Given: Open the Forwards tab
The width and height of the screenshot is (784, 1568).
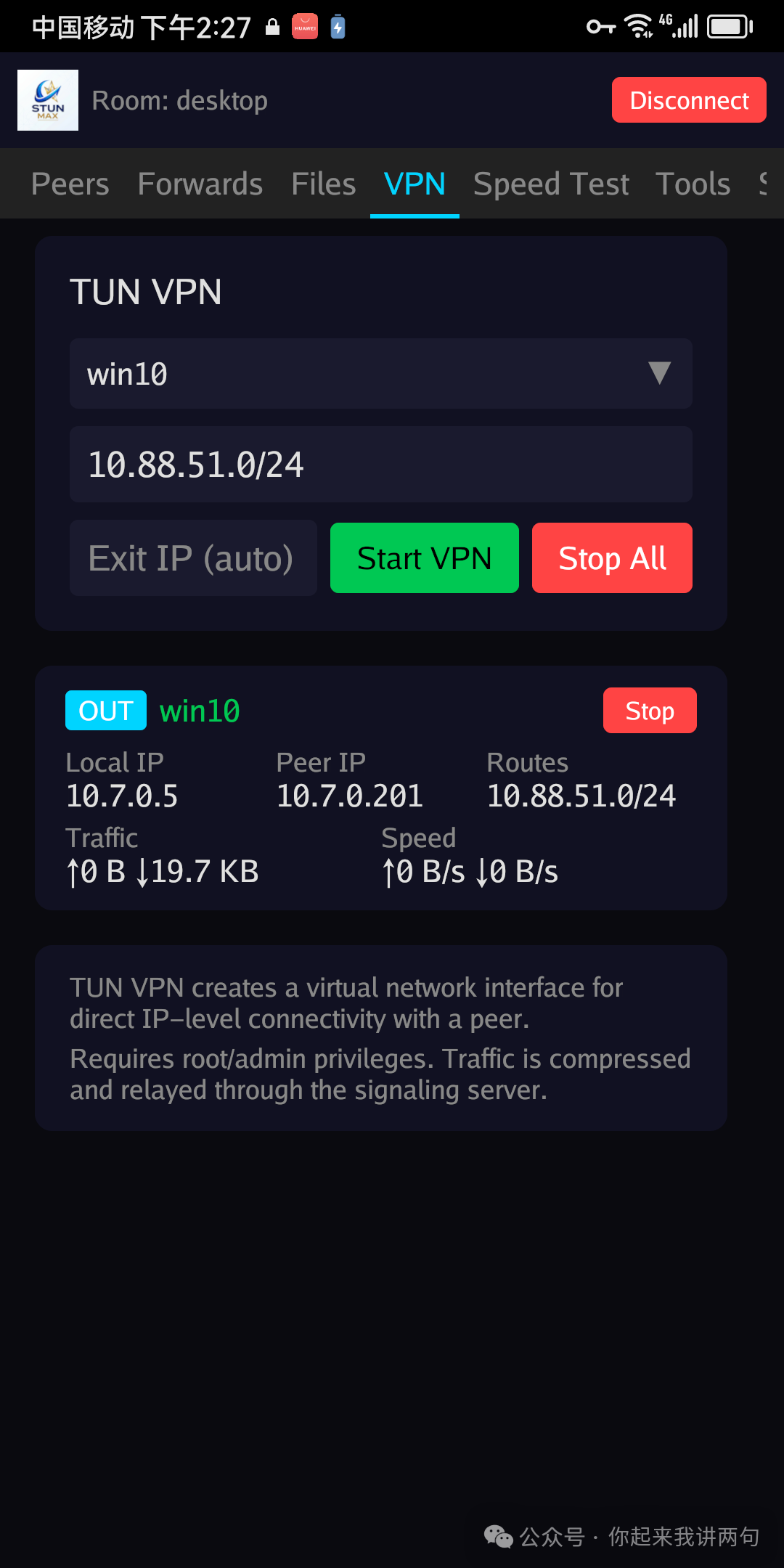Looking at the screenshot, I should click(200, 184).
